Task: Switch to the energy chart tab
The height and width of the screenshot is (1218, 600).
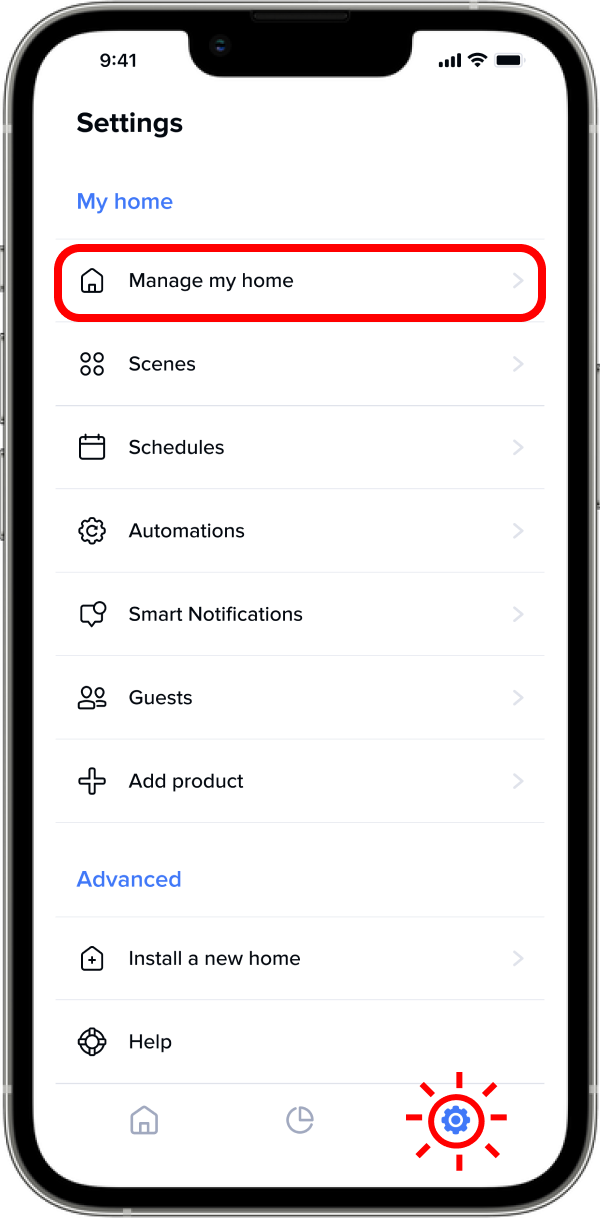Action: [x=300, y=1120]
